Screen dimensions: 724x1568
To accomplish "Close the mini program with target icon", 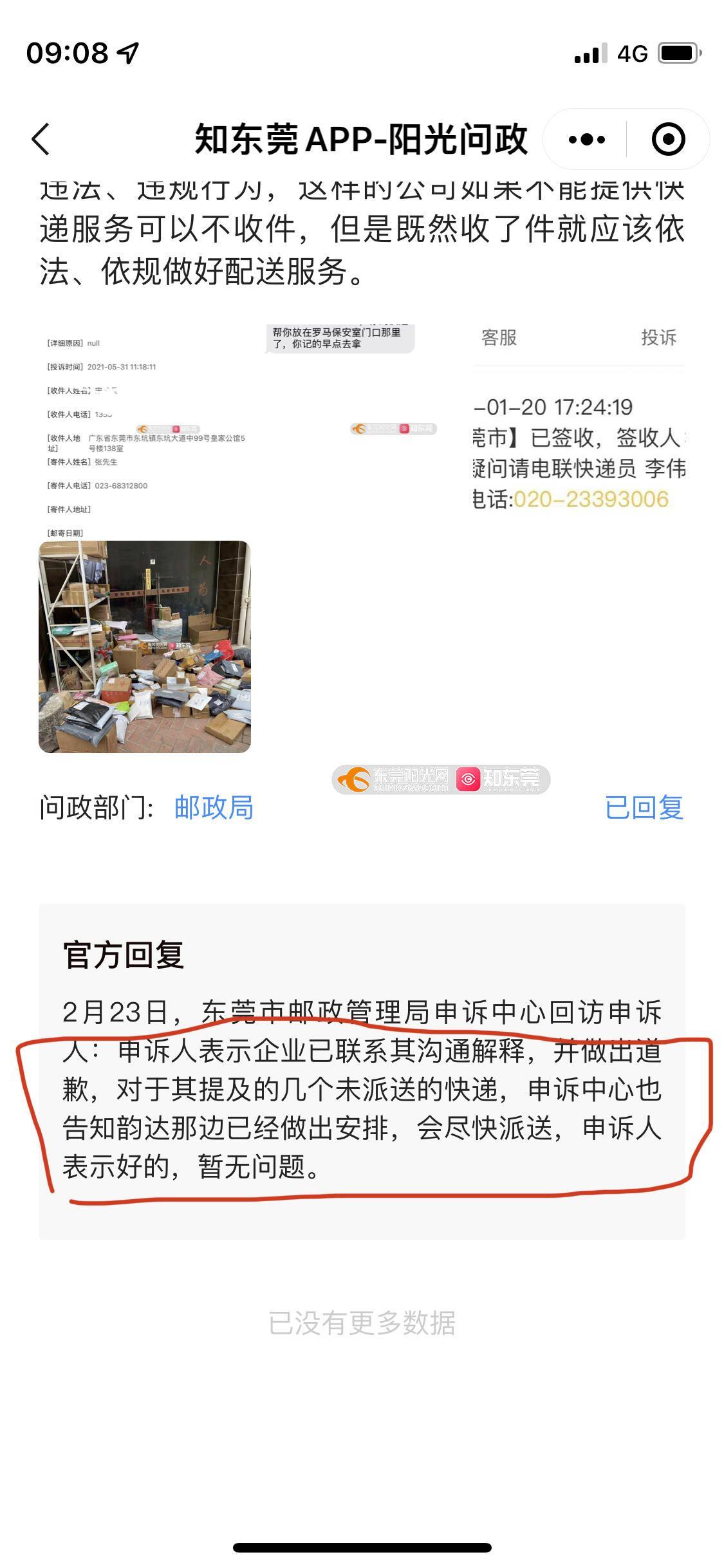I will 668,139.
